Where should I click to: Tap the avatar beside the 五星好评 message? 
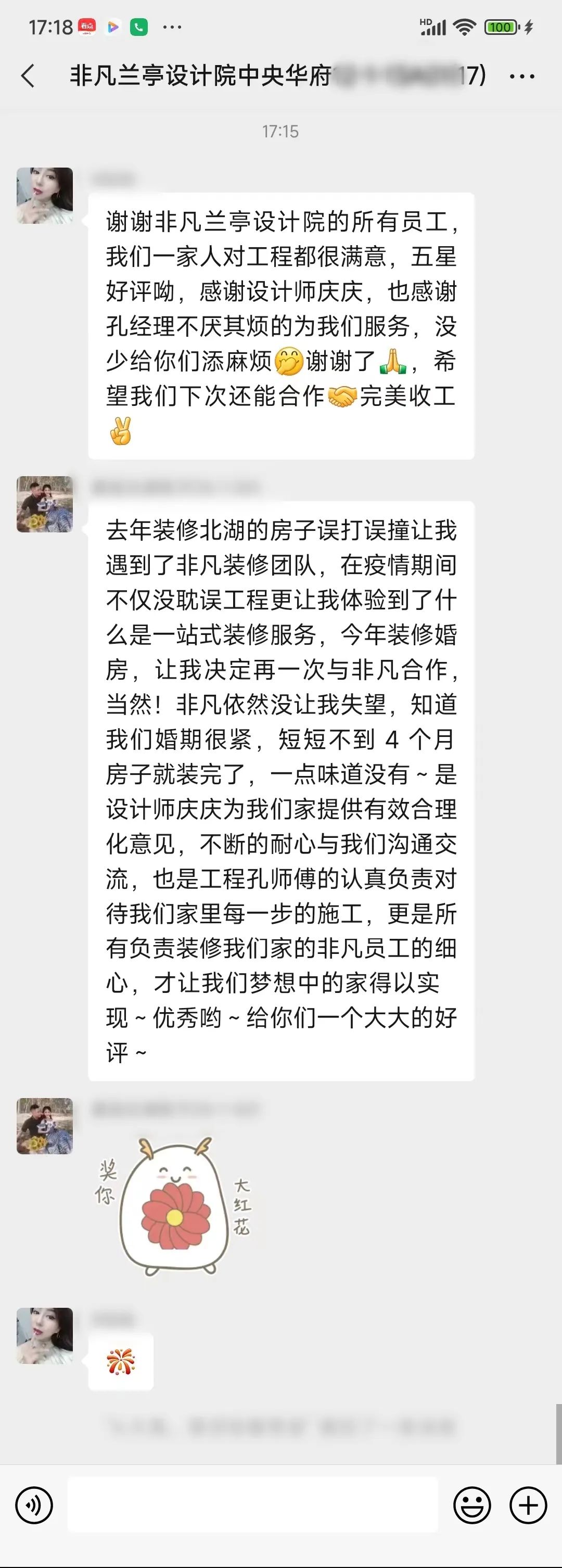pos(44,196)
